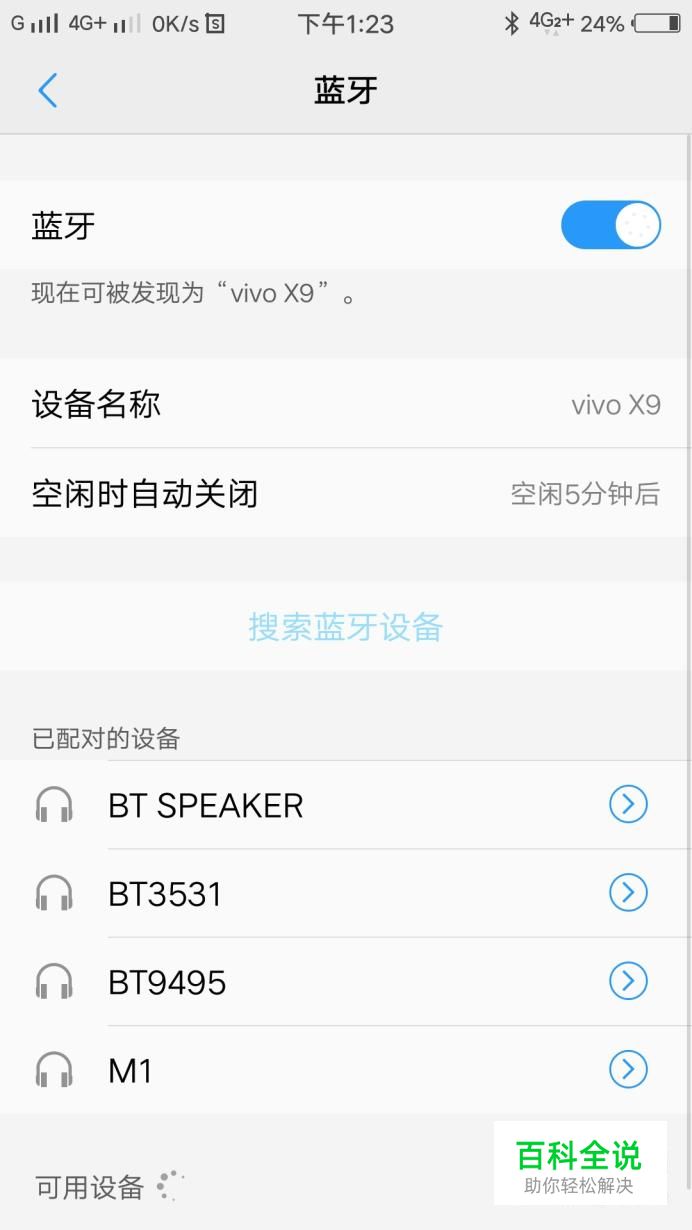The width and height of the screenshot is (692, 1230).
Task: Open details arrow for BT9495
Action: [x=628, y=981]
